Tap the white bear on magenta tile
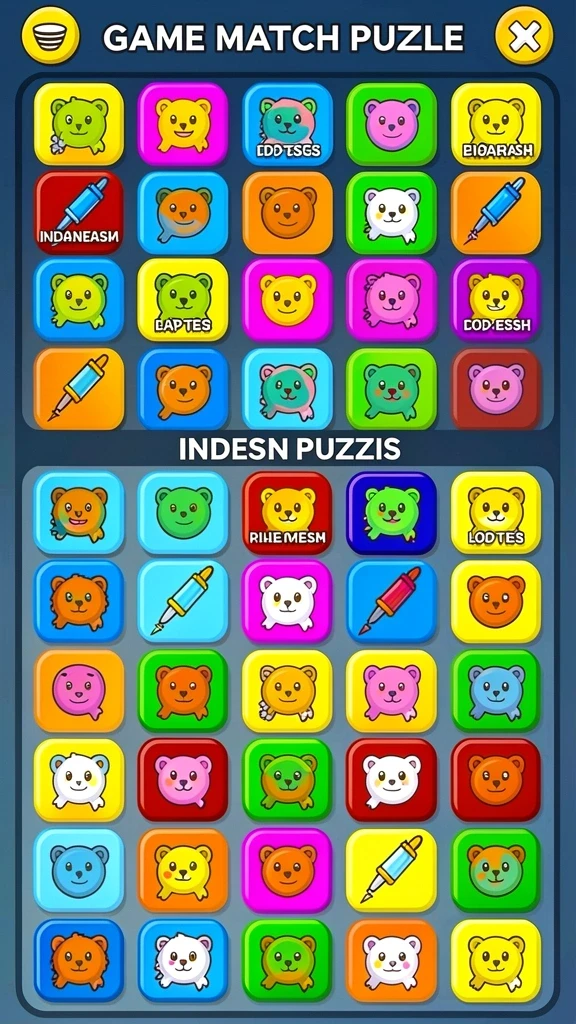The width and height of the screenshot is (576, 1024). tap(287, 601)
